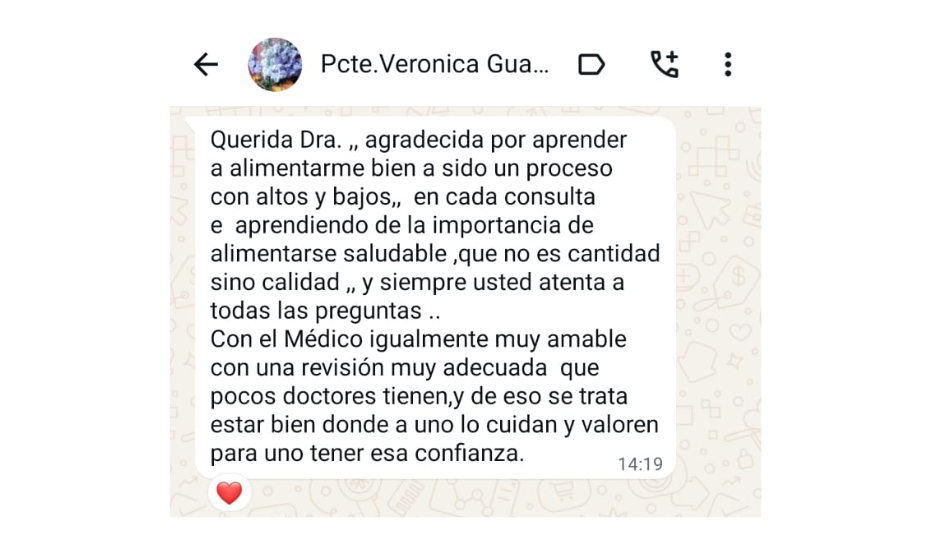Open the three-dot overflow menu
This screenshot has height=533, width=931.
728,65
